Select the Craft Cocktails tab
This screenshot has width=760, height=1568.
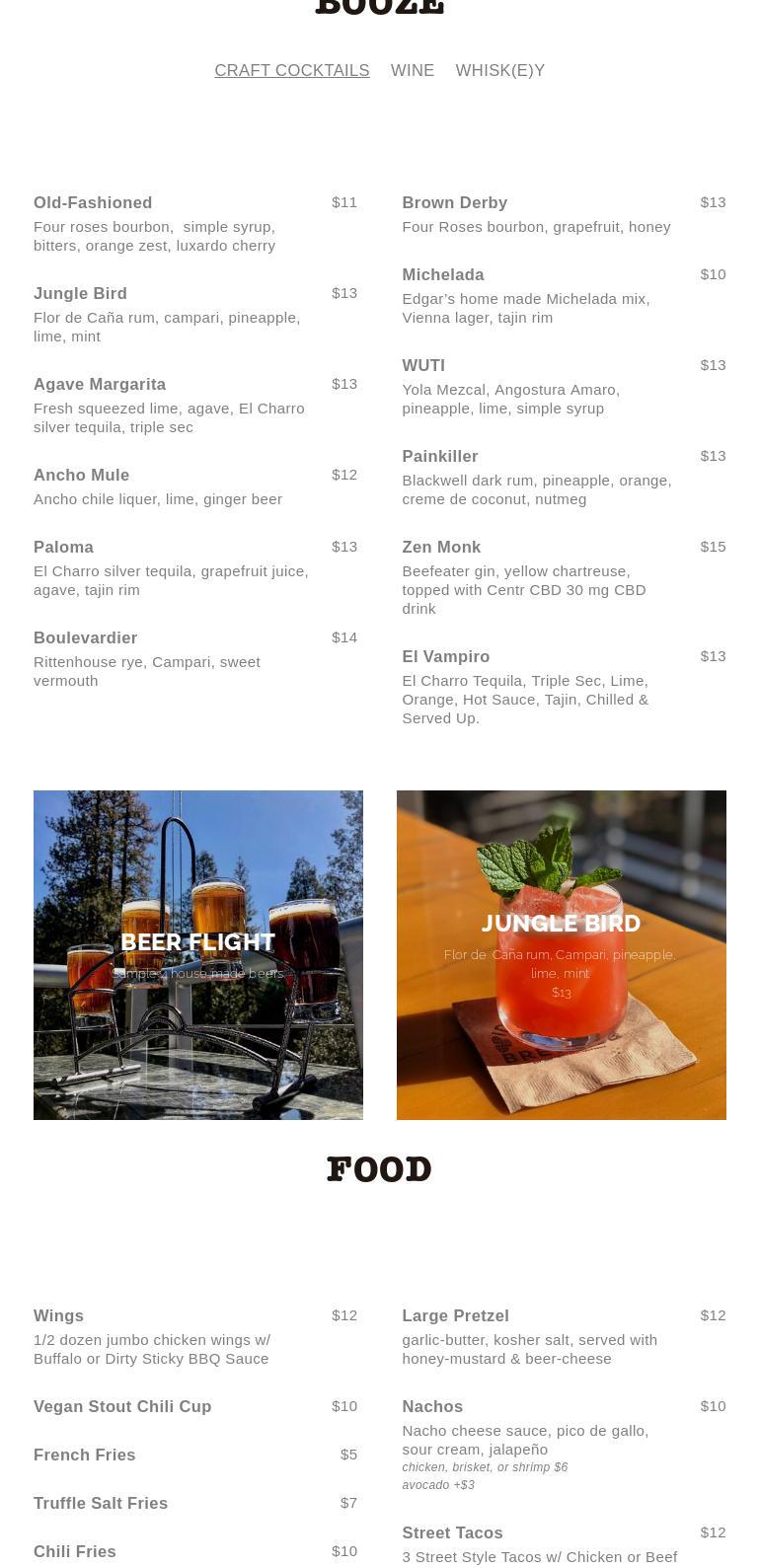point(292,71)
